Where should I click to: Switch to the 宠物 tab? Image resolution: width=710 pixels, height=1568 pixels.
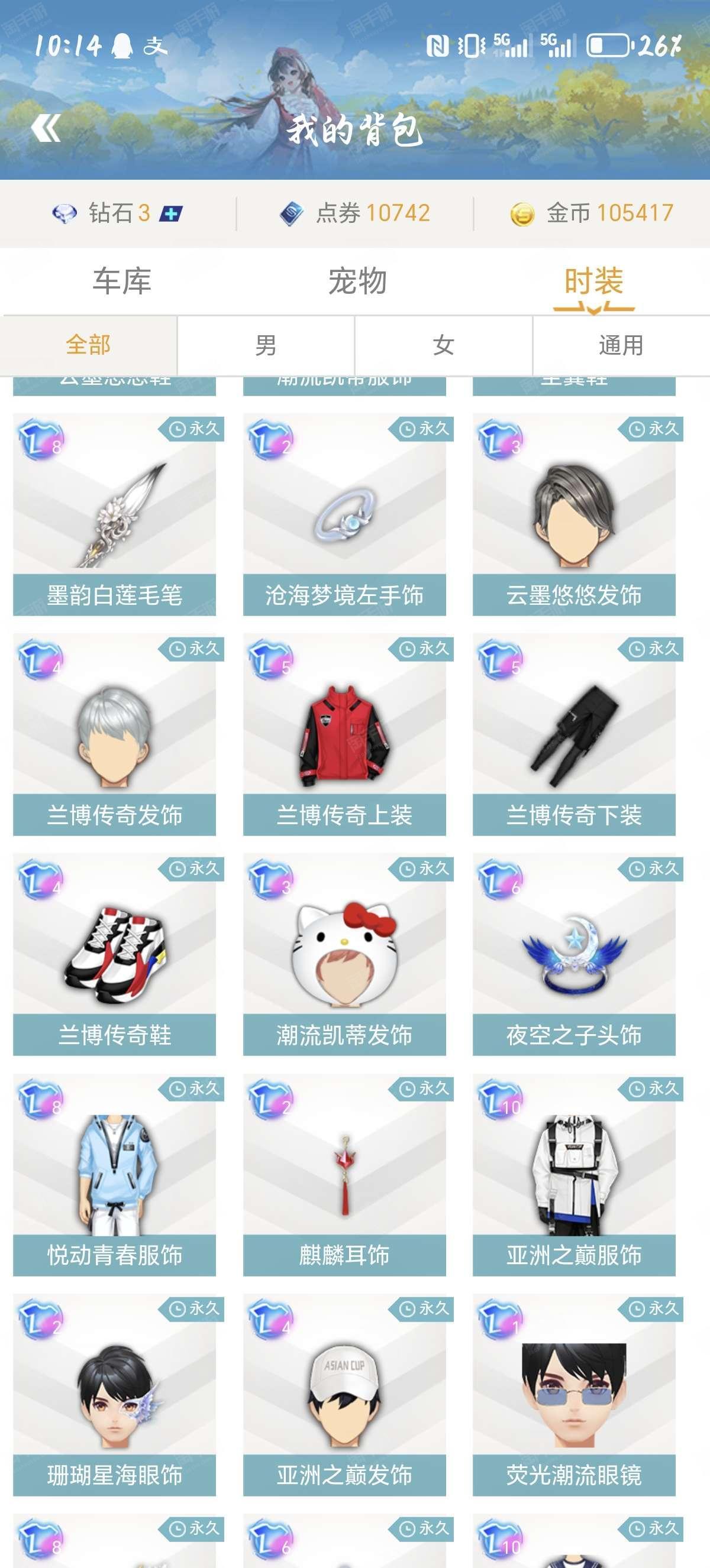357,282
